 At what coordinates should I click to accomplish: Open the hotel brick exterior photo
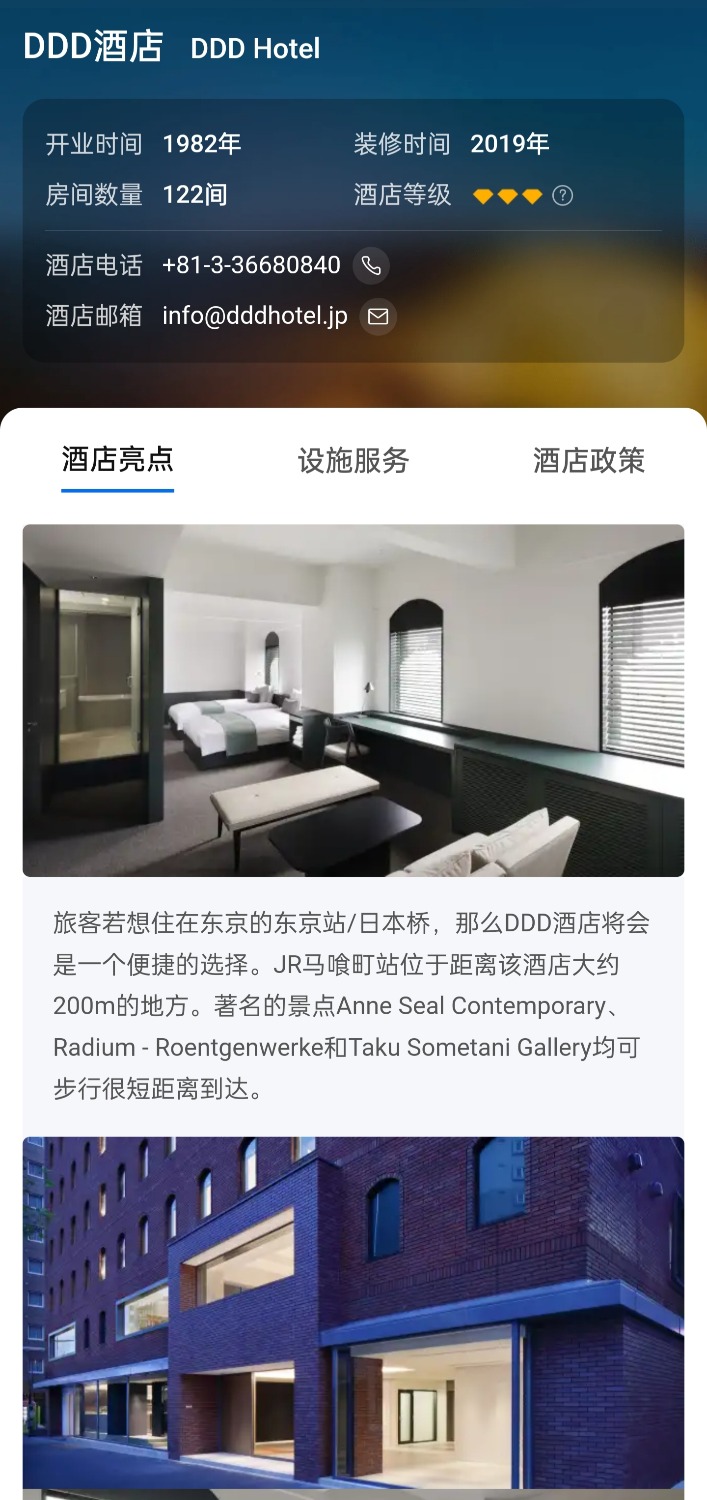(353, 1312)
